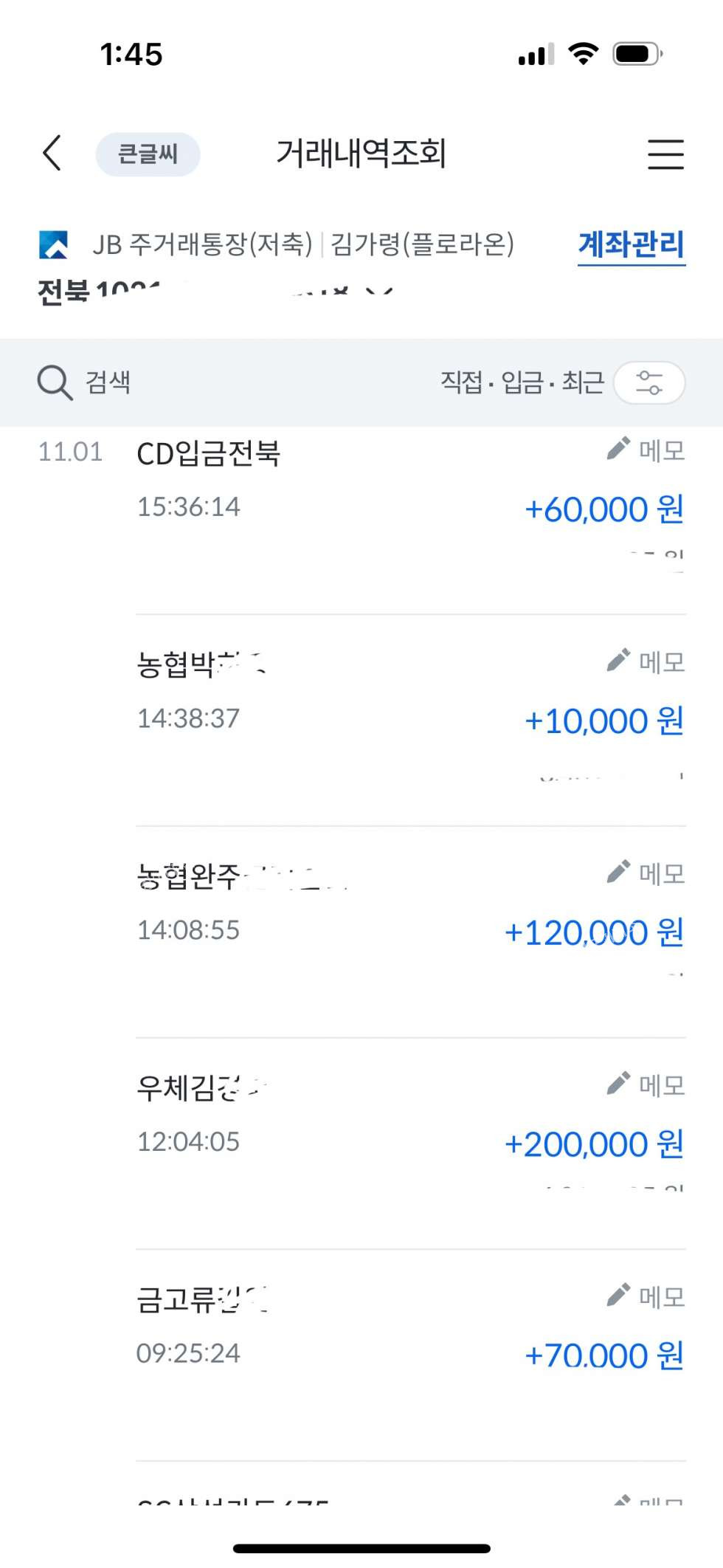Add memo to the +70,000 원 deposit

point(646,1296)
